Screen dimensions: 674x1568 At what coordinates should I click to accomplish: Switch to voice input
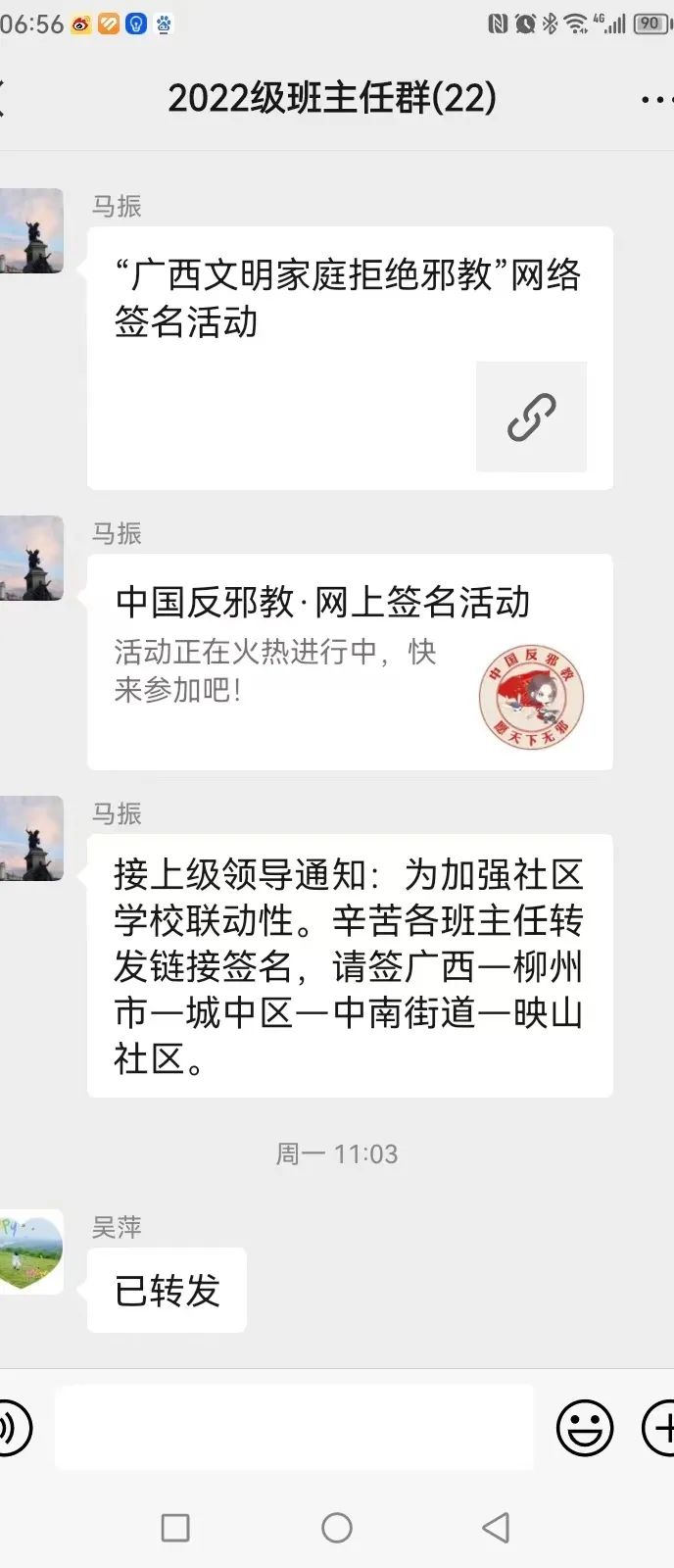point(14,1428)
